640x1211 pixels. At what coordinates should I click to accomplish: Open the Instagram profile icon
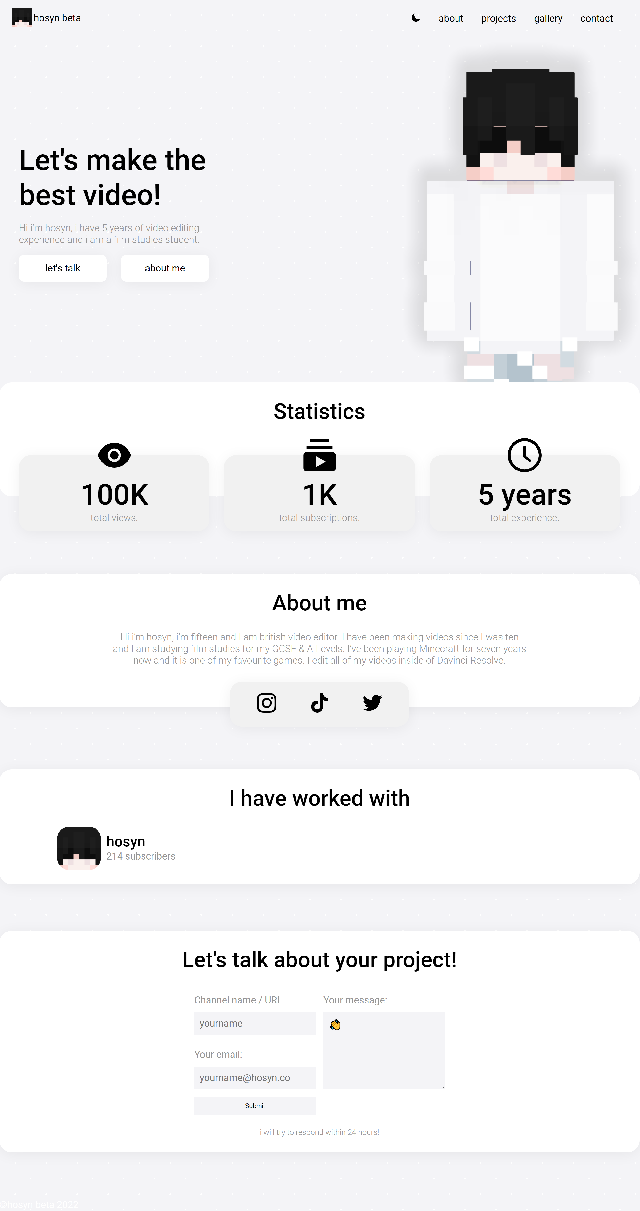[x=267, y=703]
